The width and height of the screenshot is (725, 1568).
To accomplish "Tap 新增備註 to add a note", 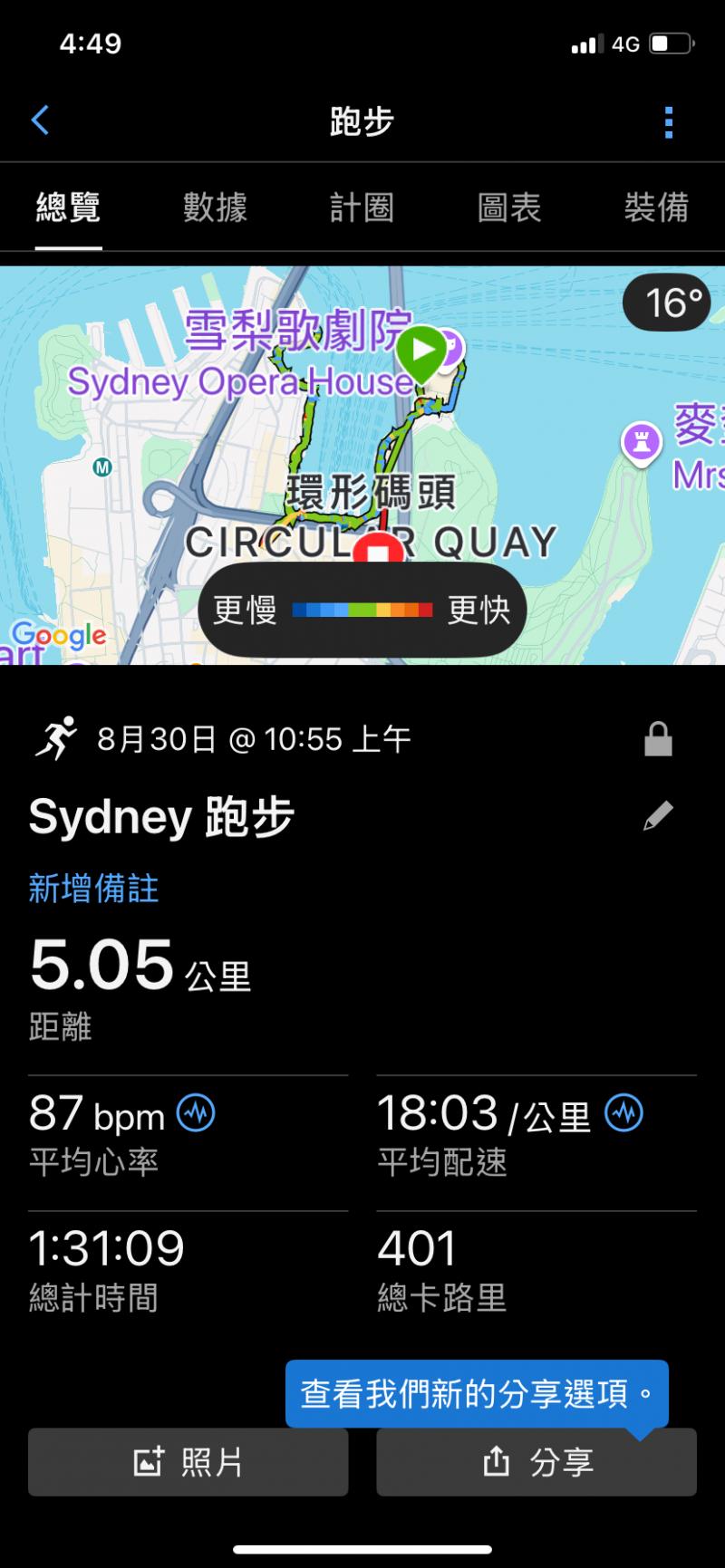I will [93, 889].
